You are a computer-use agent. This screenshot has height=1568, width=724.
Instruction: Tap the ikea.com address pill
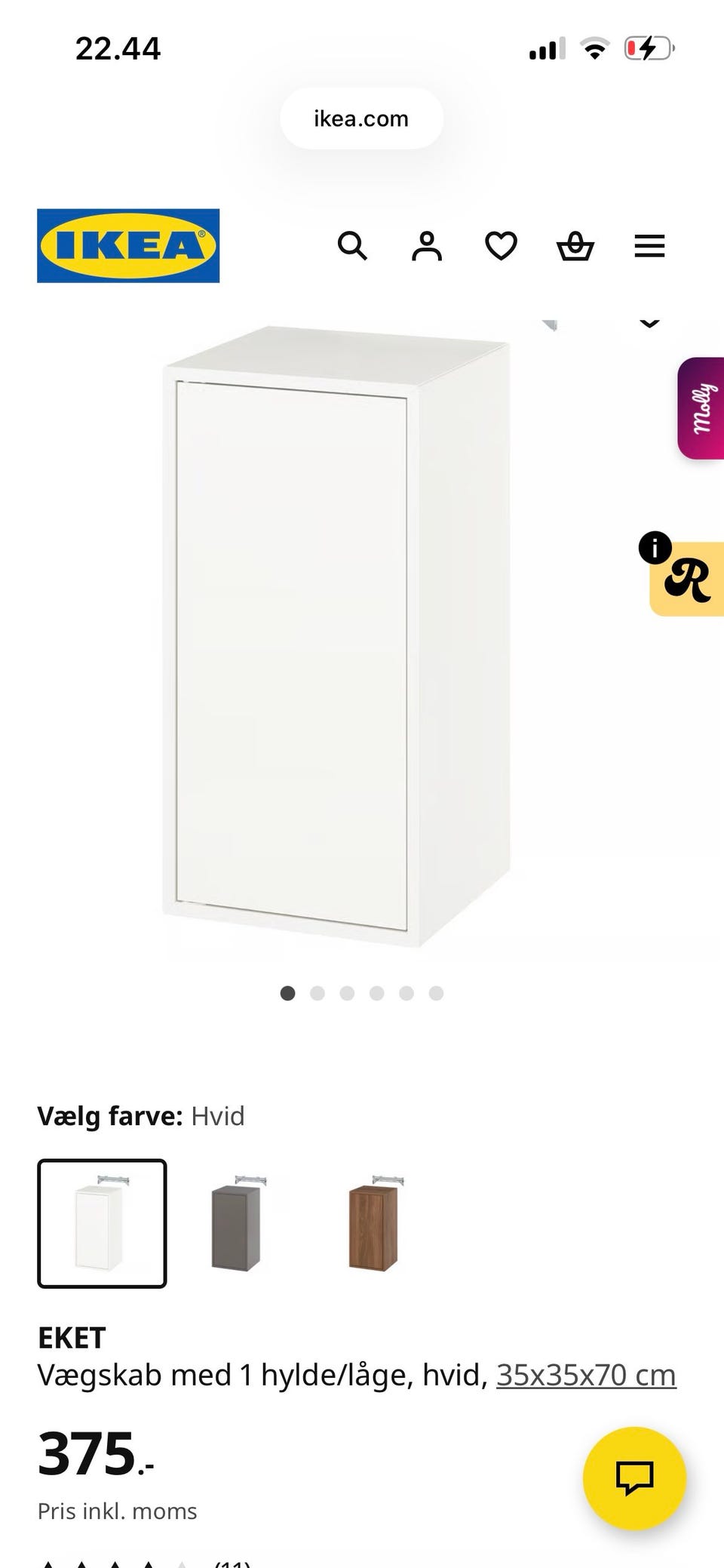coord(361,118)
